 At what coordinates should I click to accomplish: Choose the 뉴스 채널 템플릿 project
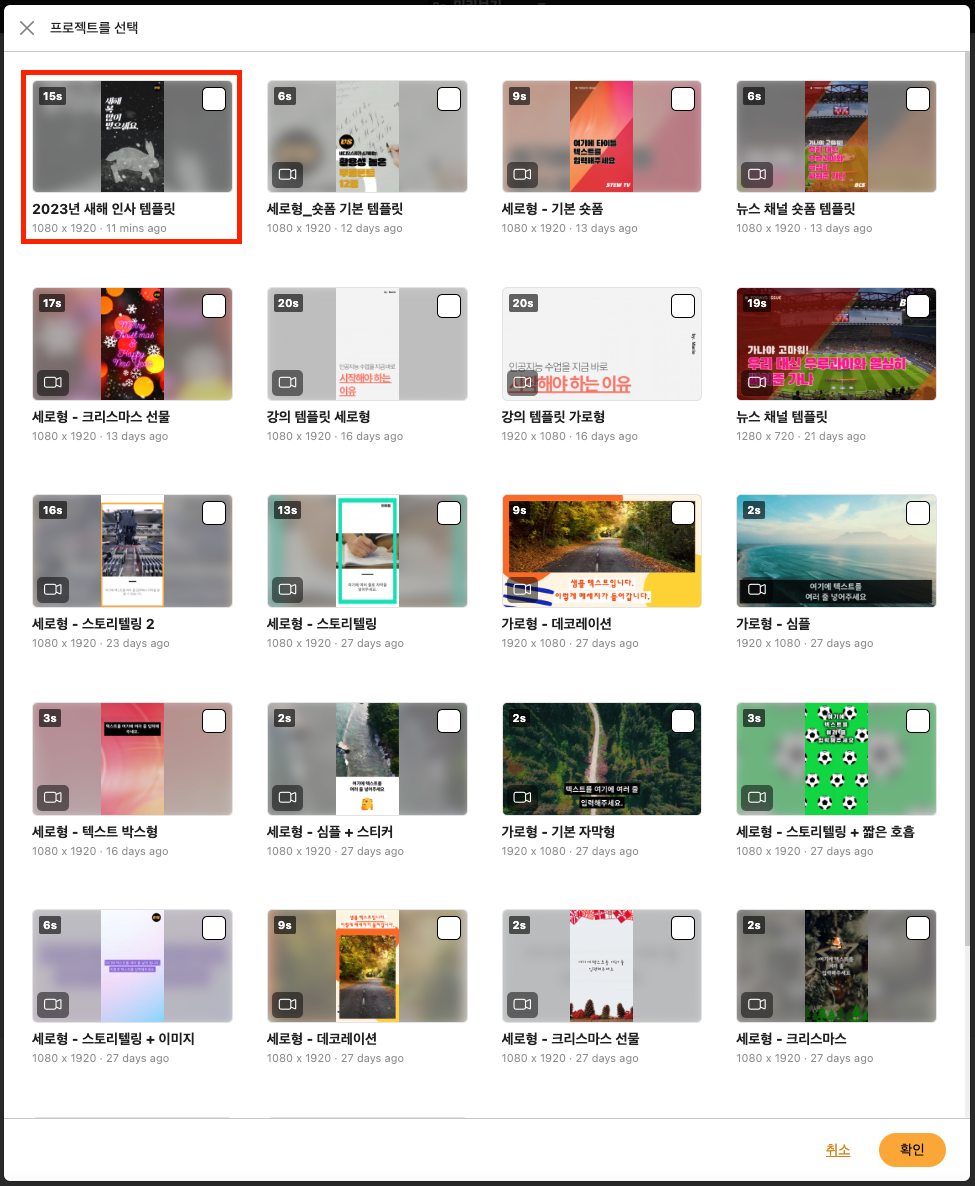coord(836,344)
